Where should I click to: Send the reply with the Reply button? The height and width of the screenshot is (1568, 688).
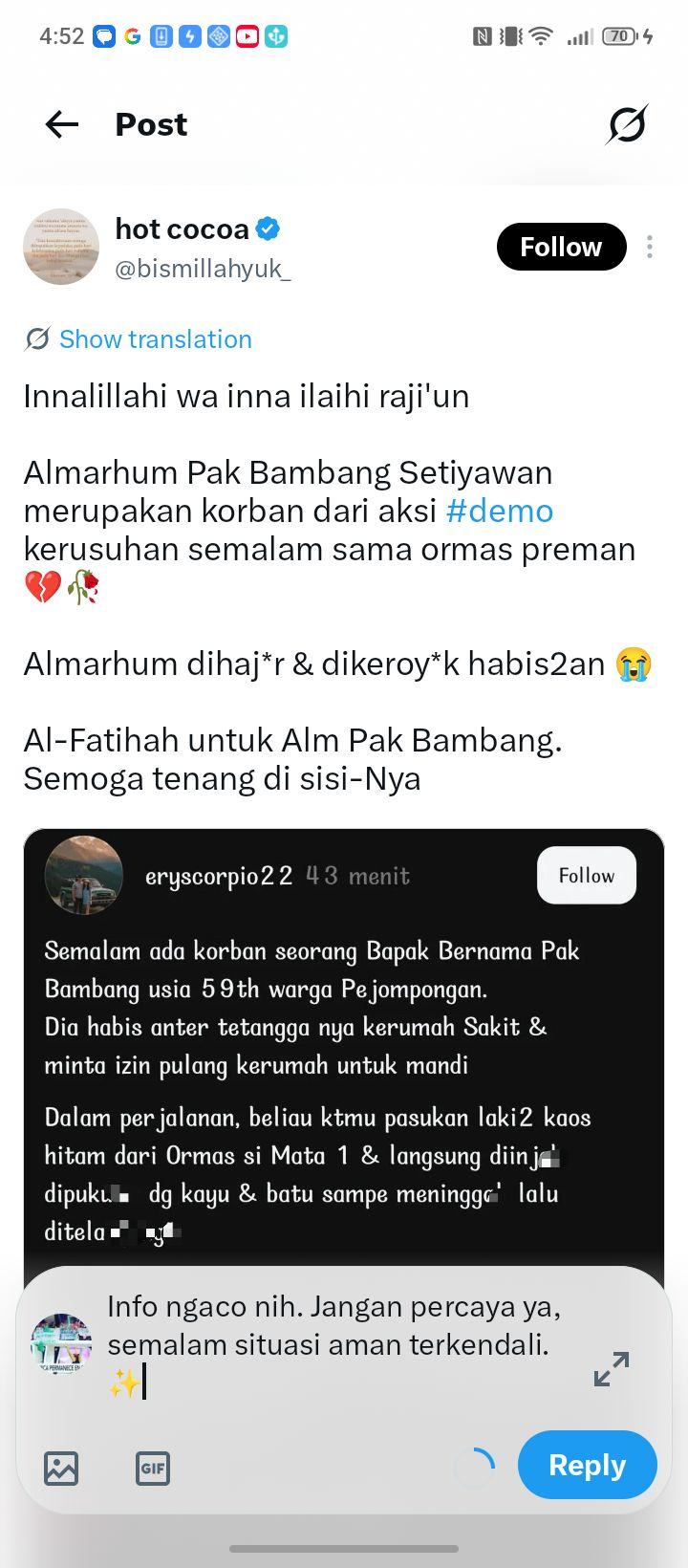(x=587, y=1465)
